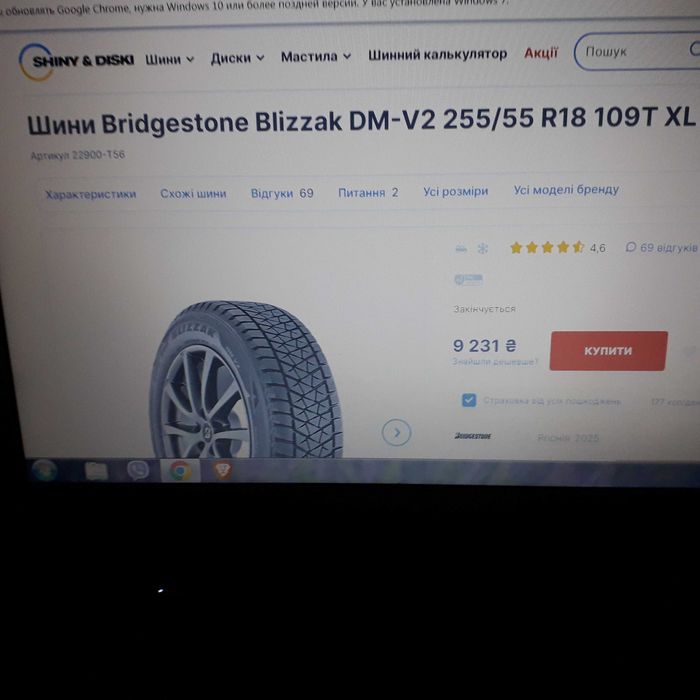The height and width of the screenshot is (700, 700).
Task: Switch to the Характеристики tab
Action: pyautogui.click(x=90, y=194)
